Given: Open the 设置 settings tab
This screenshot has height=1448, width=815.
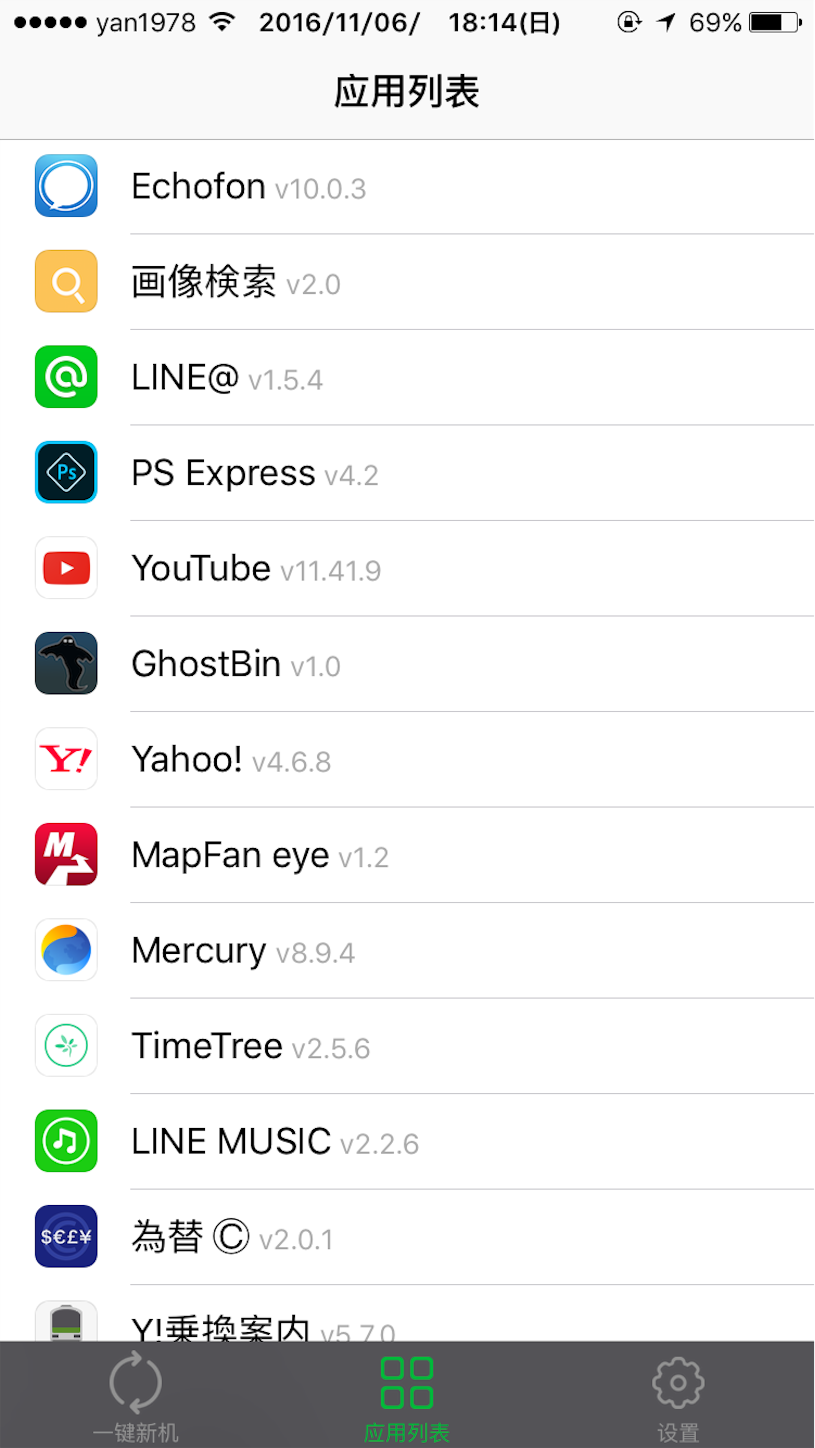Looking at the screenshot, I should click(678, 1395).
